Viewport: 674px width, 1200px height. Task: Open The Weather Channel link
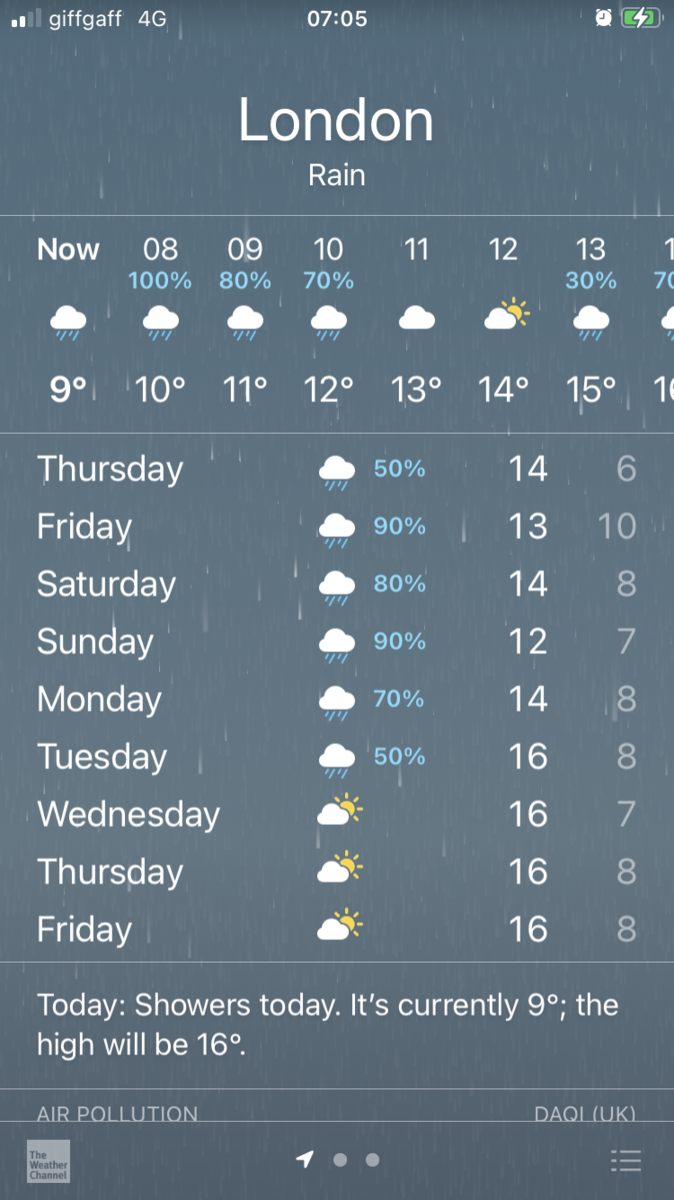48,1160
